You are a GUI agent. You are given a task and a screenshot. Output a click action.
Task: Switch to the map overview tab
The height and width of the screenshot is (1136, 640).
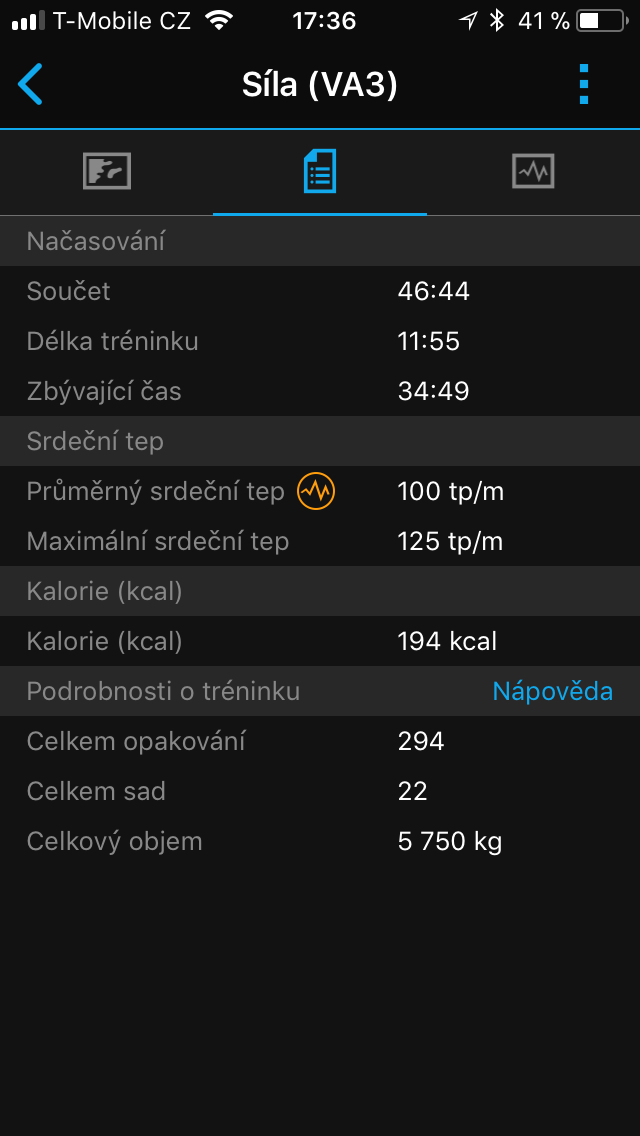coord(107,171)
